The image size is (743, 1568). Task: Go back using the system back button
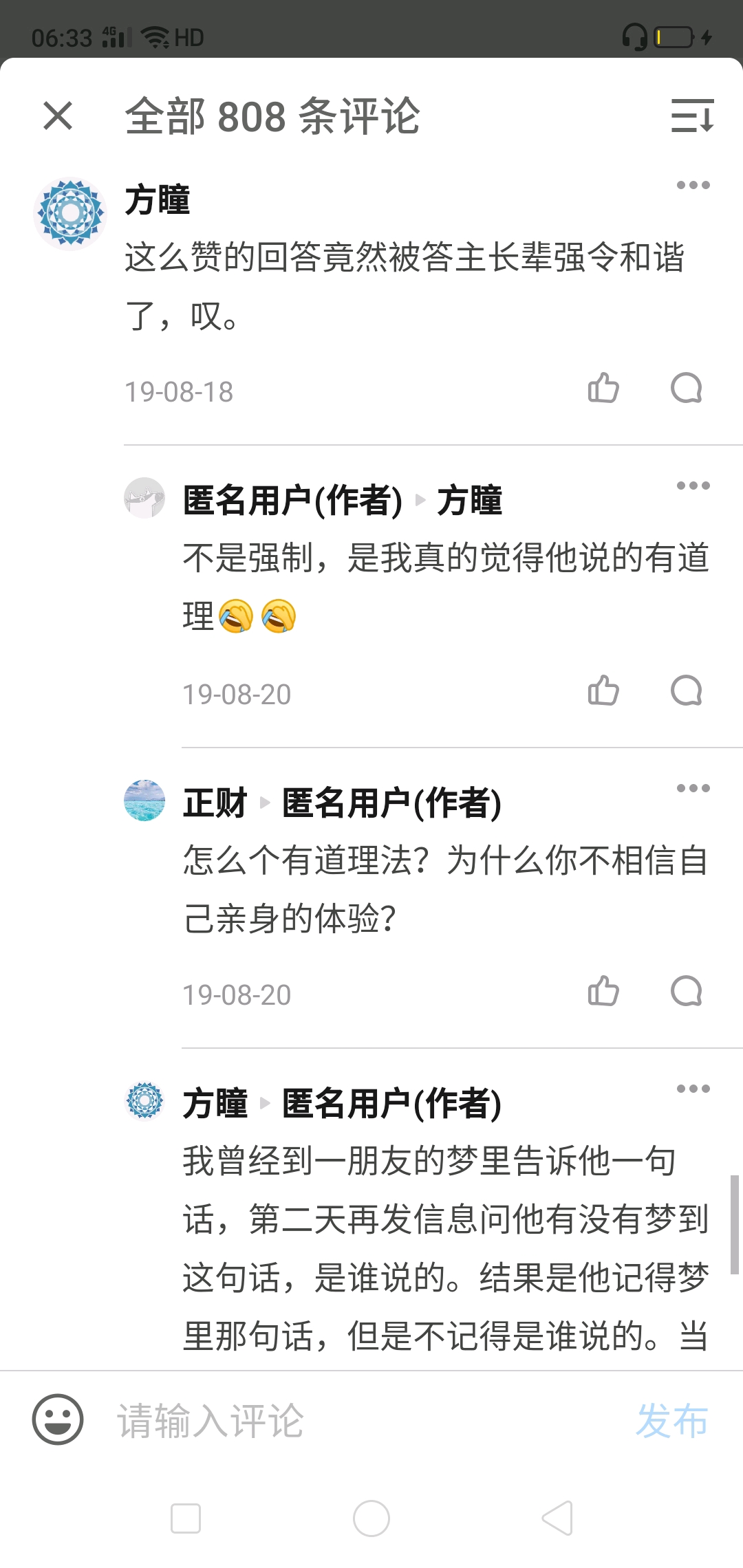tap(557, 1518)
